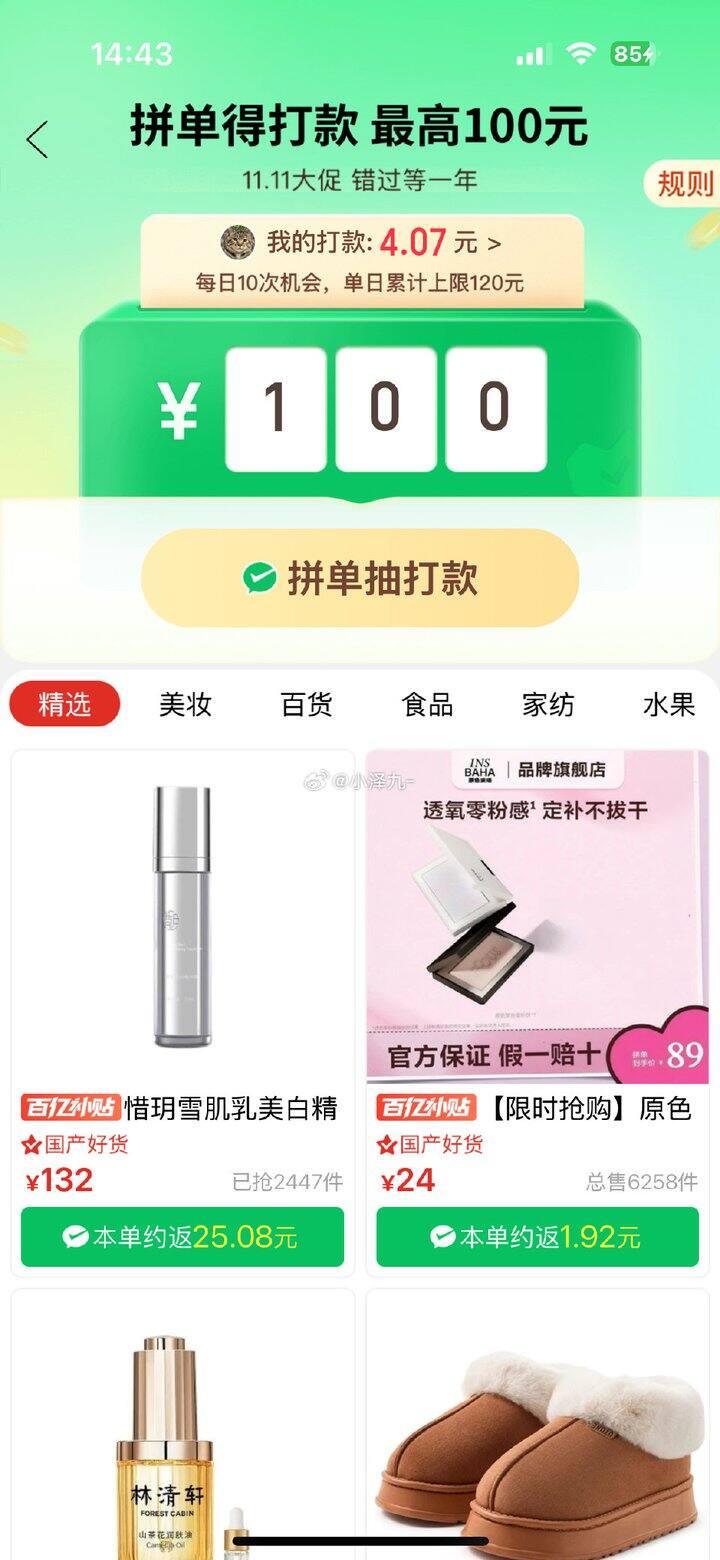
Task: Switch to the 水果 tab
Action: click(x=669, y=704)
